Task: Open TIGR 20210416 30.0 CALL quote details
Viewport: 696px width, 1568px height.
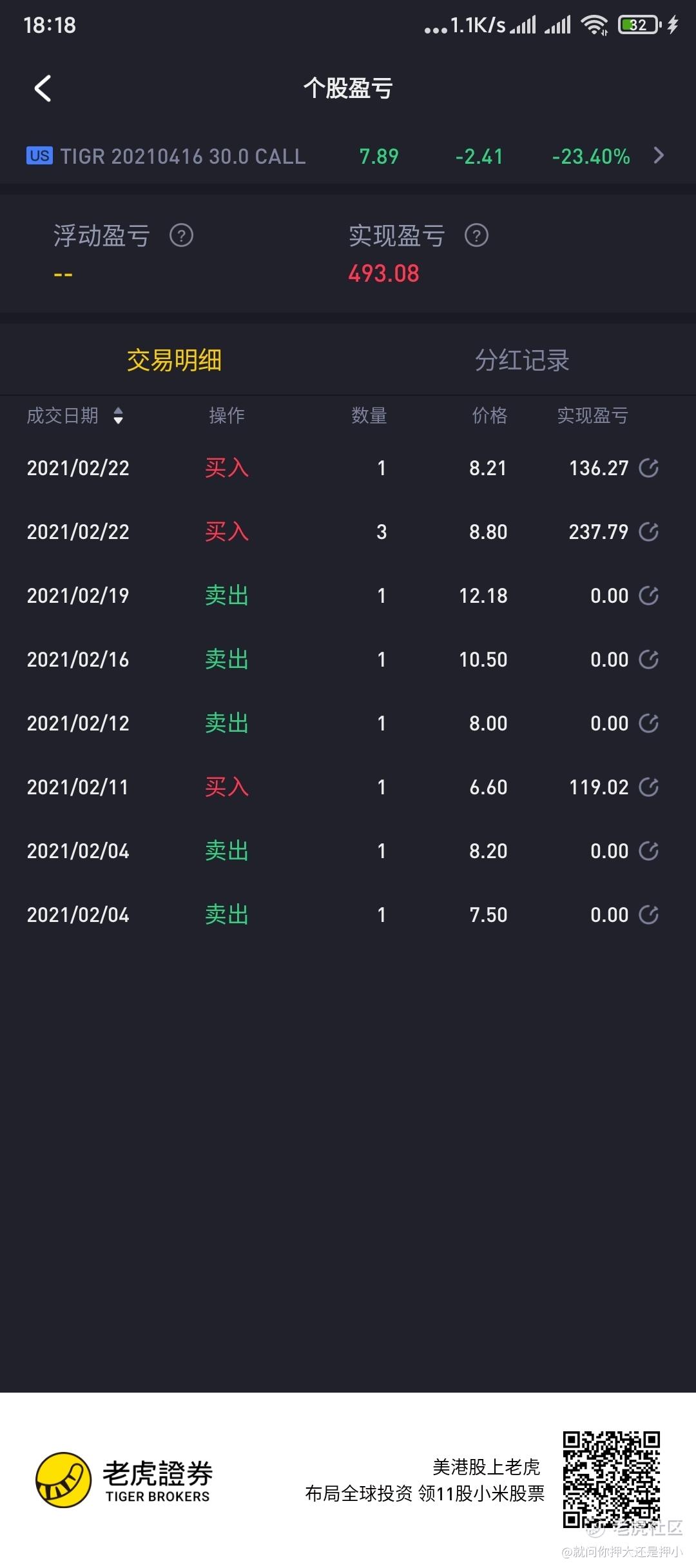Action: [x=348, y=156]
